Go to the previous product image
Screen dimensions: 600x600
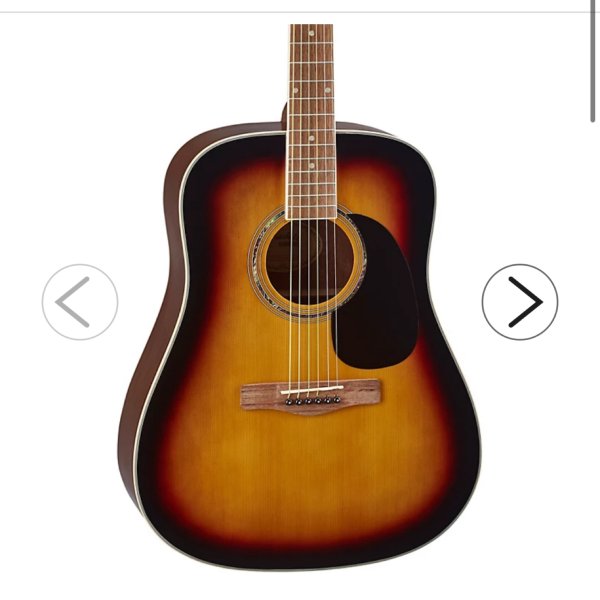pos(80,302)
